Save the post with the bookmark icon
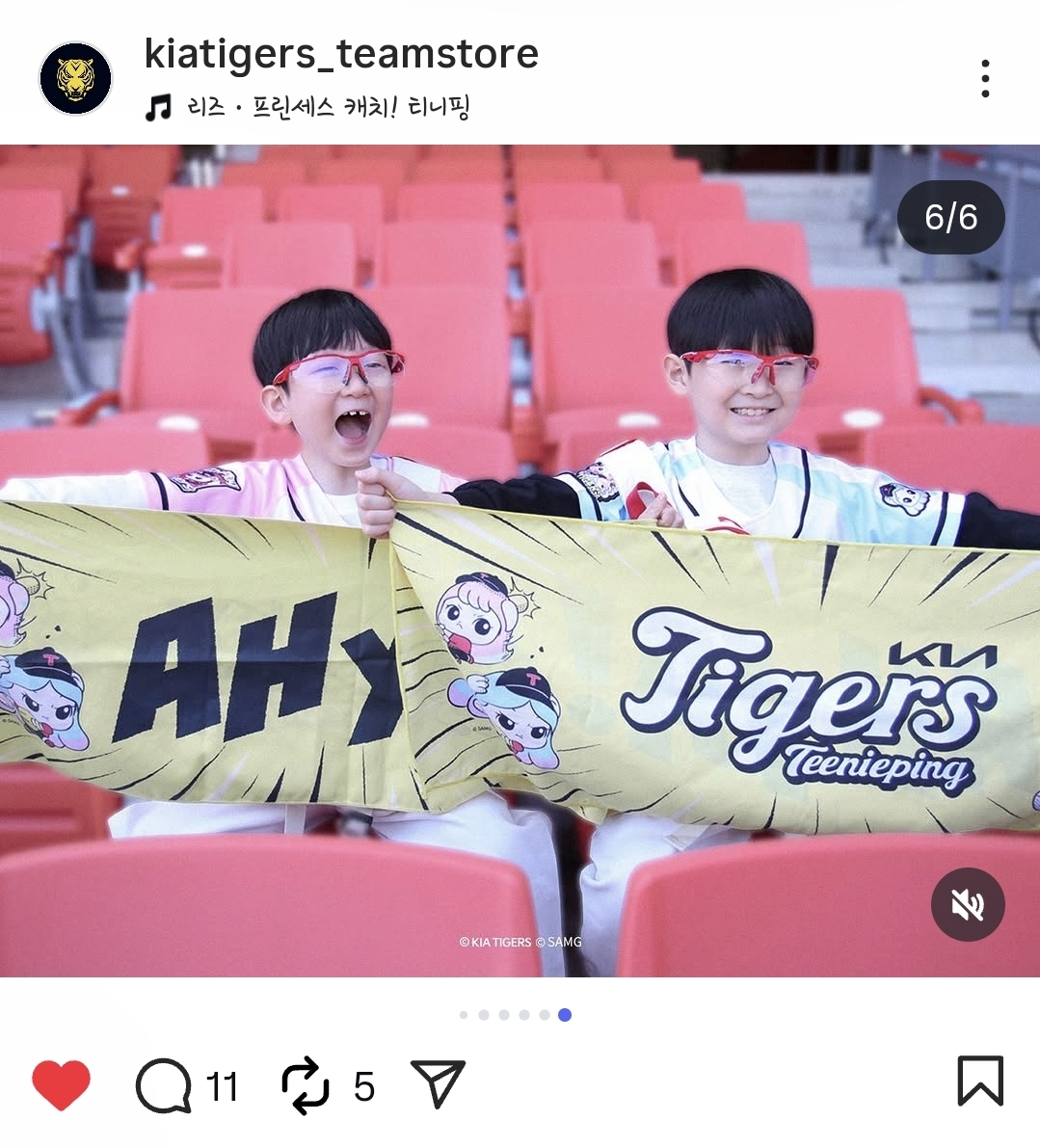Screen dimensions: 1040x1148 [x=979, y=1081]
